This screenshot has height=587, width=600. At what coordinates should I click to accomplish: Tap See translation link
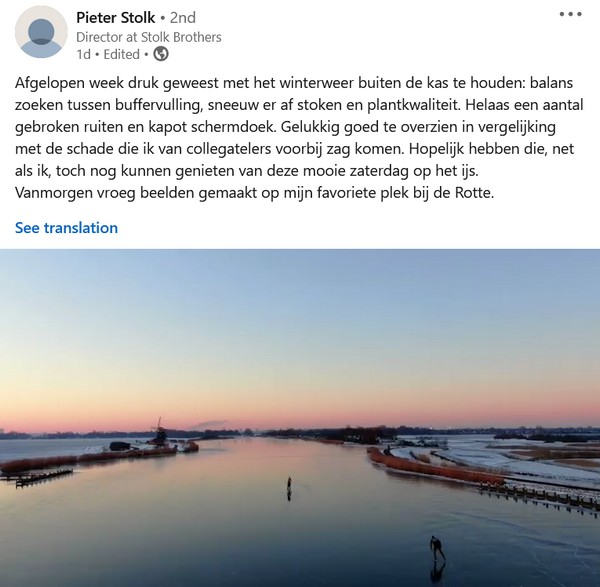66,228
